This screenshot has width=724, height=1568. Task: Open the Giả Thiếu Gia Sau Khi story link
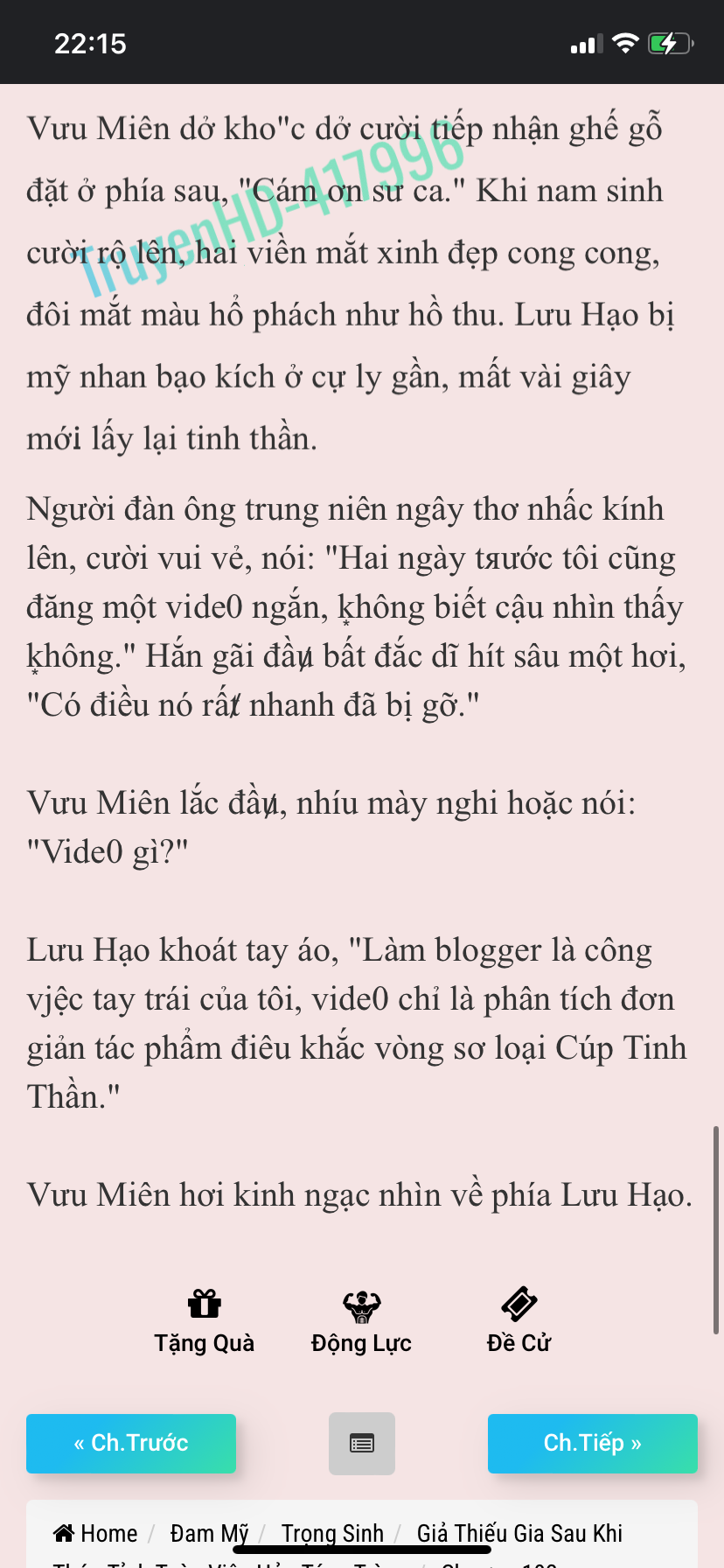519,1533
